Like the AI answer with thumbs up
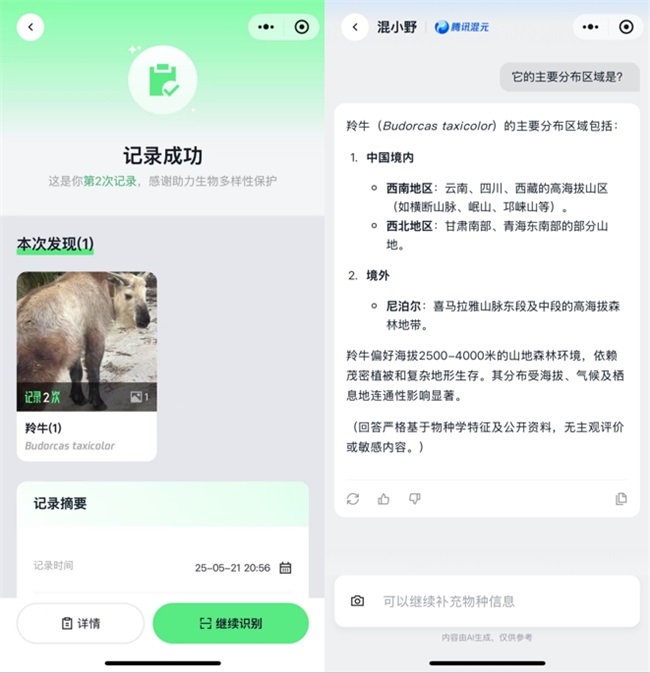The height and width of the screenshot is (673, 650). point(383,498)
